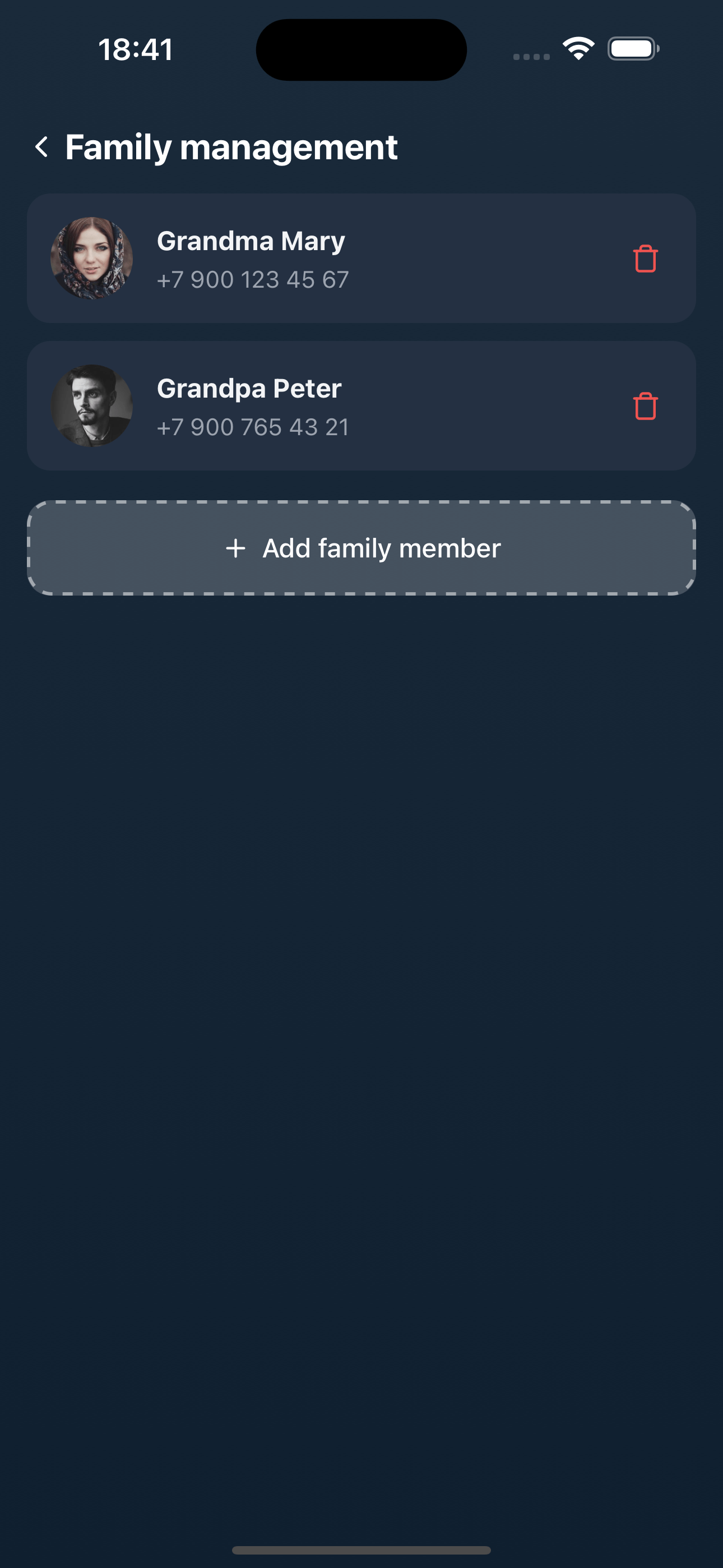This screenshot has width=723, height=1568.
Task: Select the Grandma Mary name label
Action: (251, 241)
